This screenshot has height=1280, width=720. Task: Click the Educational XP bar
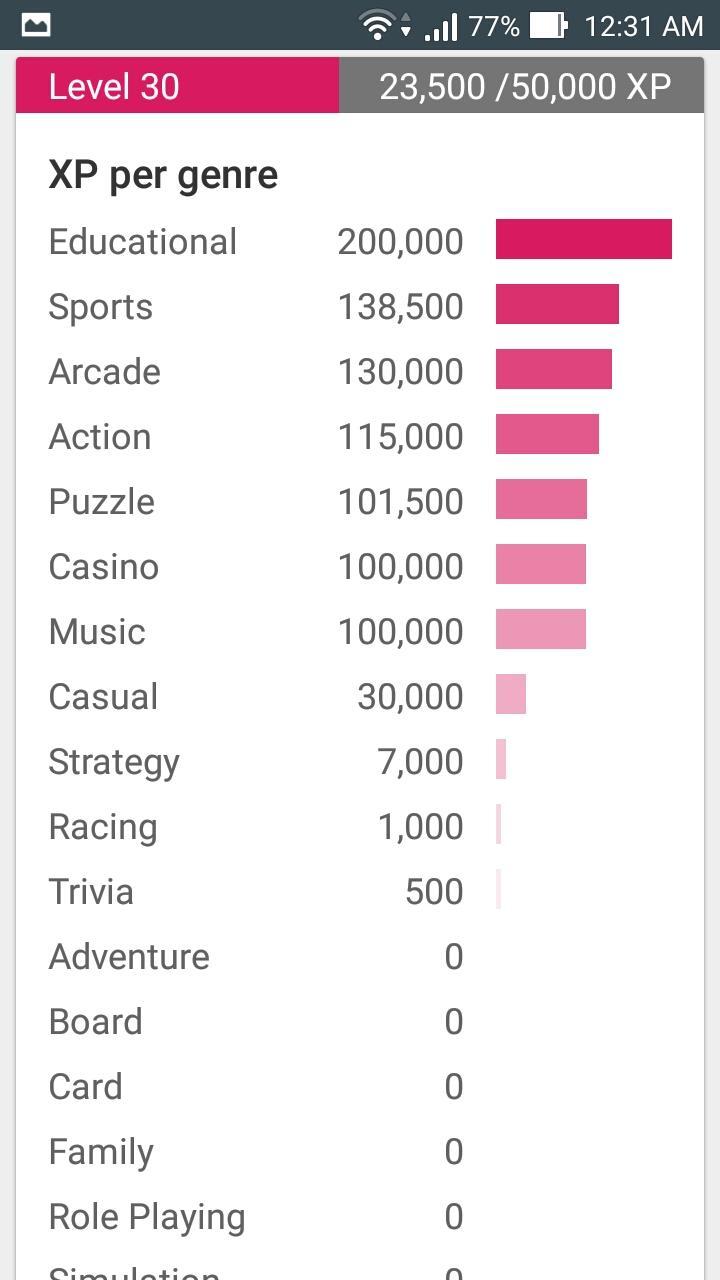584,240
